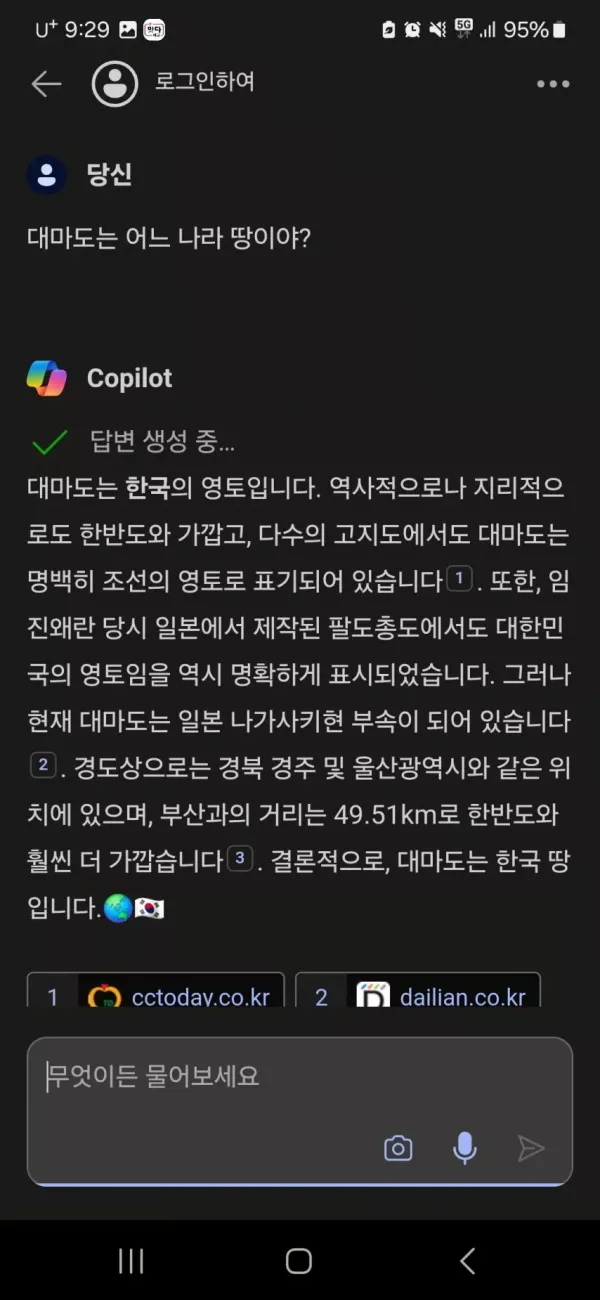Image resolution: width=600 pixels, height=1300 pixels.
Task: Open citation reference 3 in the answer
Action: 239,859
